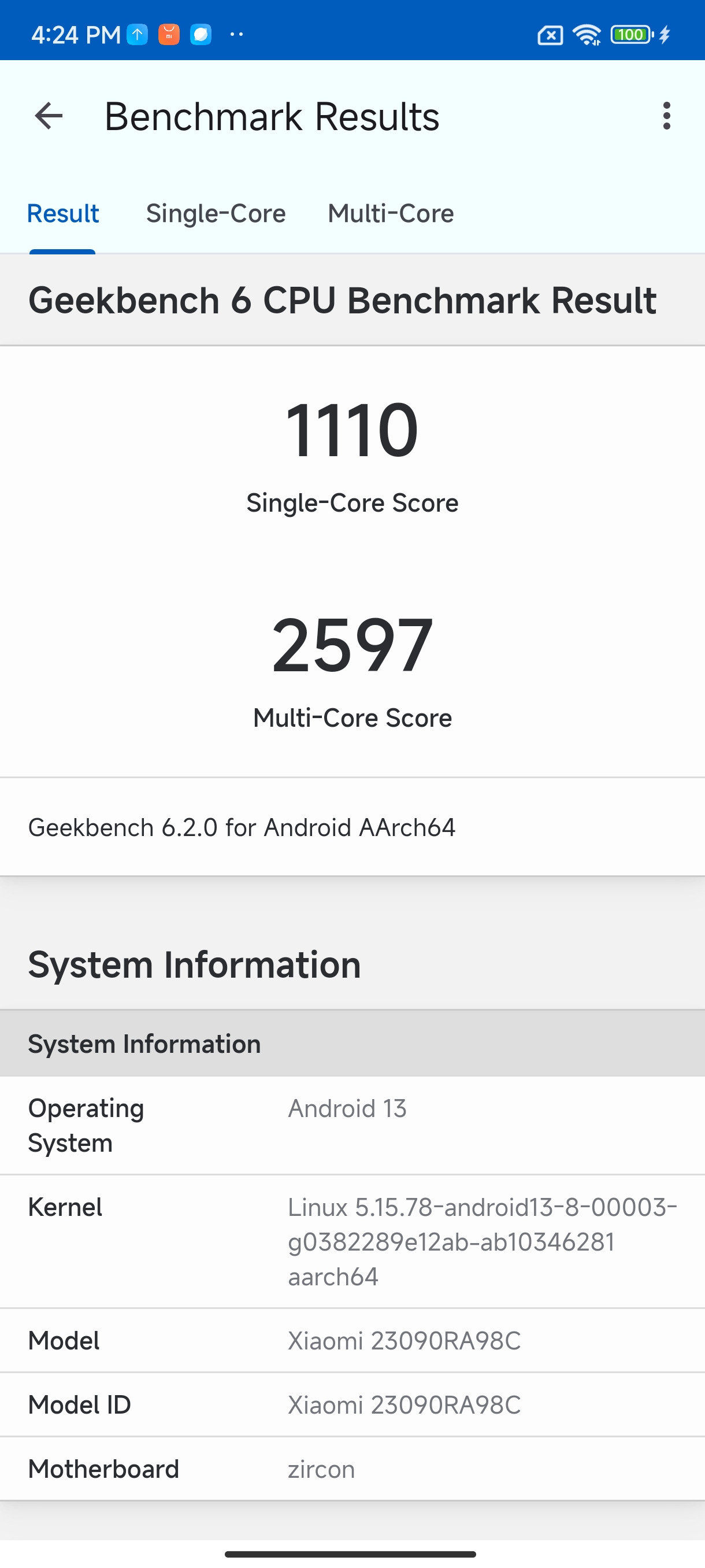Switch to the Single-Core tab
The image size is (705, 1568).
(x=216, y=214)
